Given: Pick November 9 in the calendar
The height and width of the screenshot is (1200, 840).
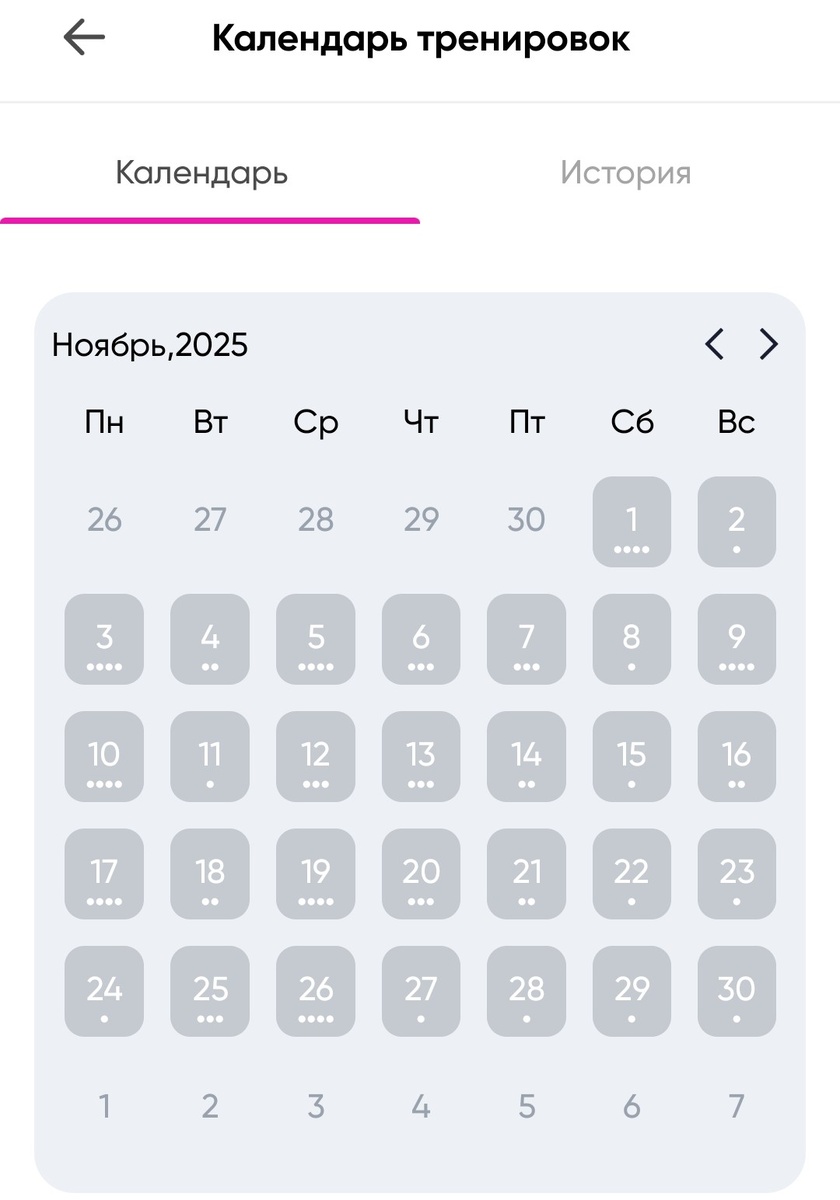Looking at the screenshot, I should [736, 639].
